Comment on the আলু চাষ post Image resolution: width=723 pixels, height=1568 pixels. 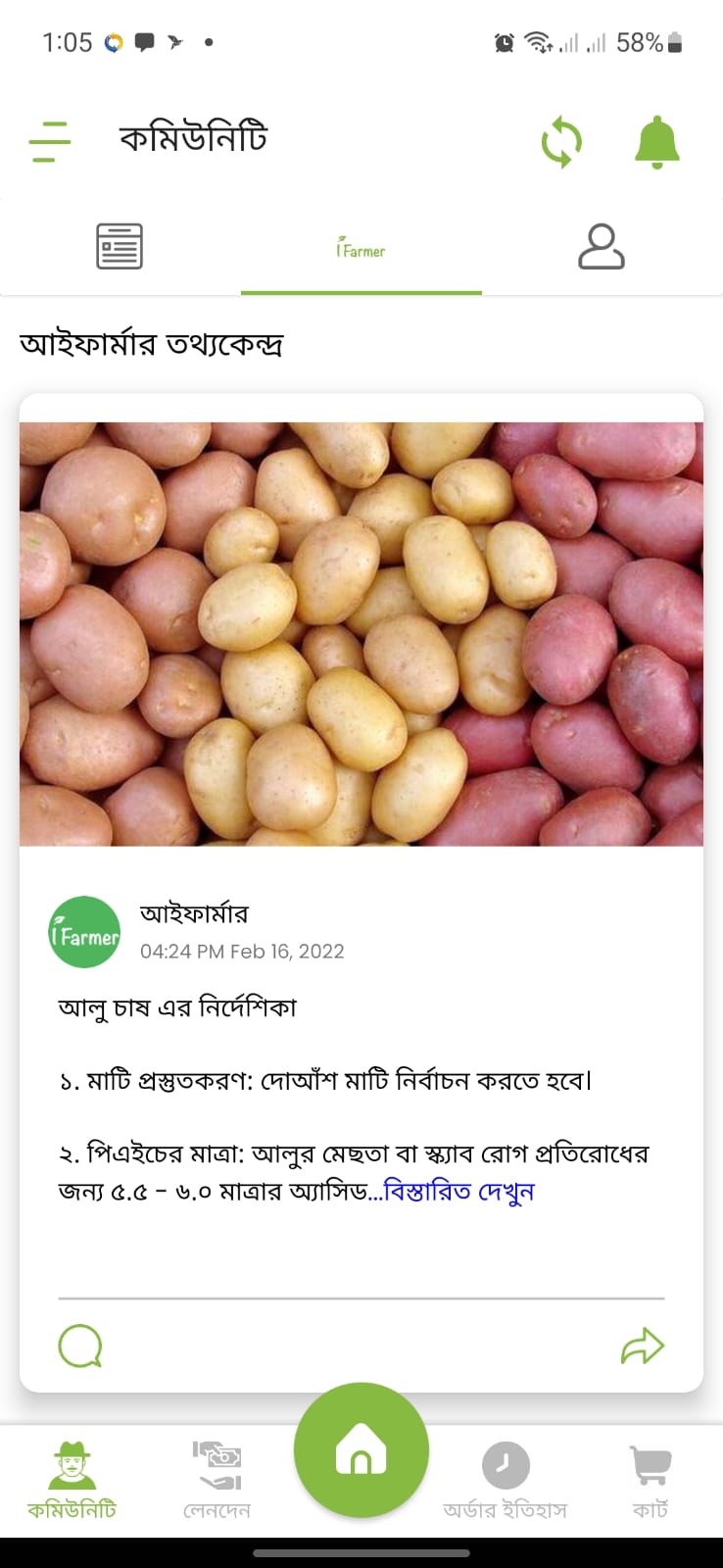(80, 1346)
